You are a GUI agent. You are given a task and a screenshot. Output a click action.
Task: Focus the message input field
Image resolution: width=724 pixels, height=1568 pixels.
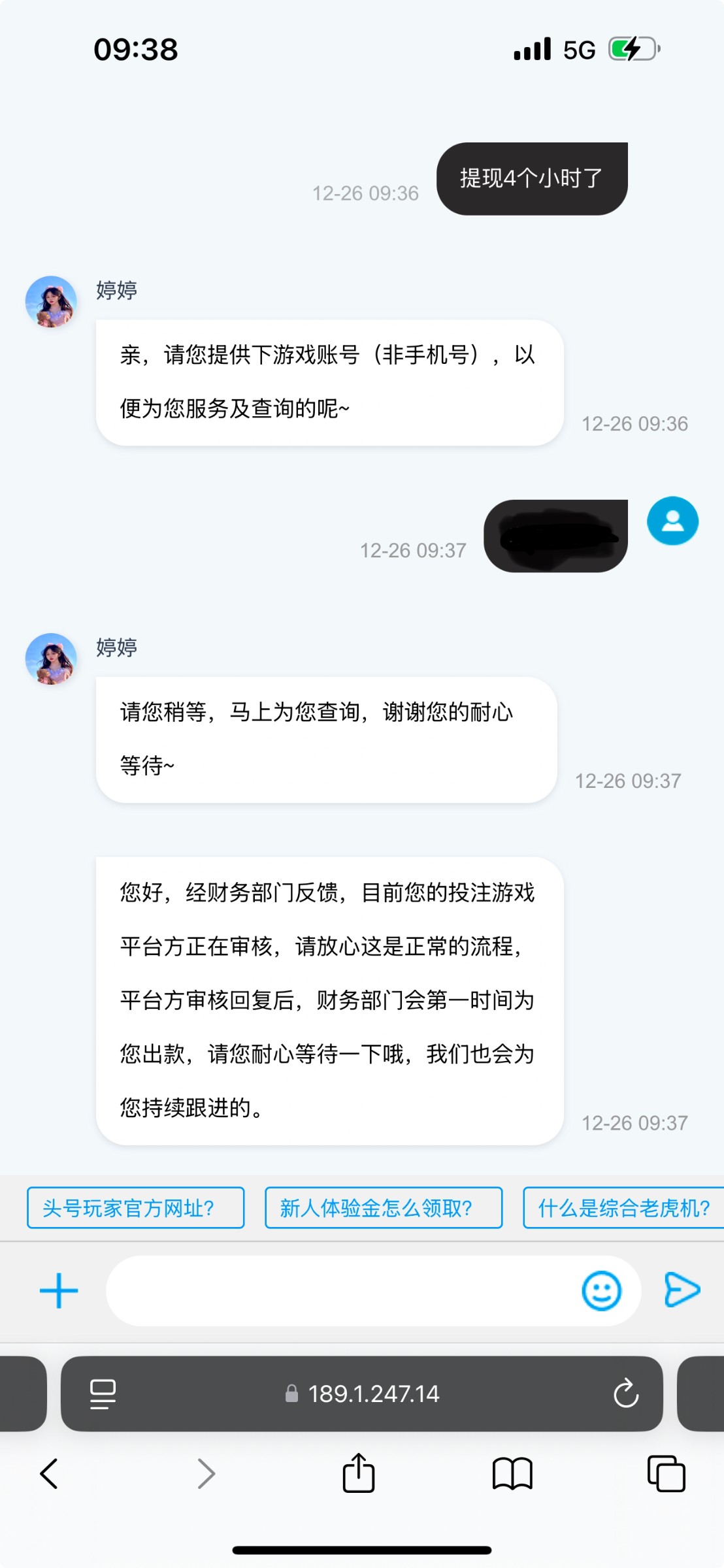(340, 1291)
